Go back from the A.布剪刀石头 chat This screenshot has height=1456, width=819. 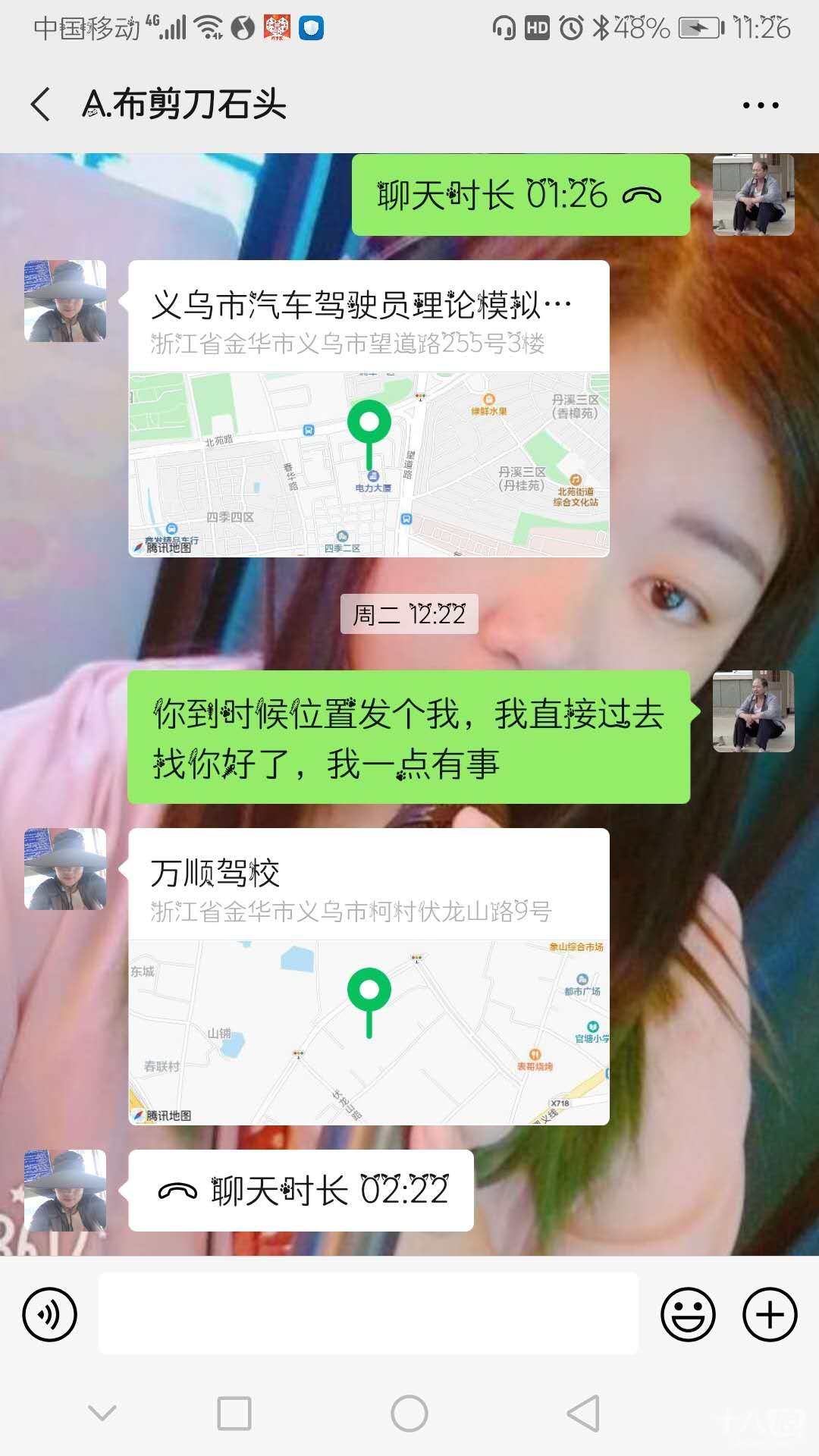(x=41, y=104)
